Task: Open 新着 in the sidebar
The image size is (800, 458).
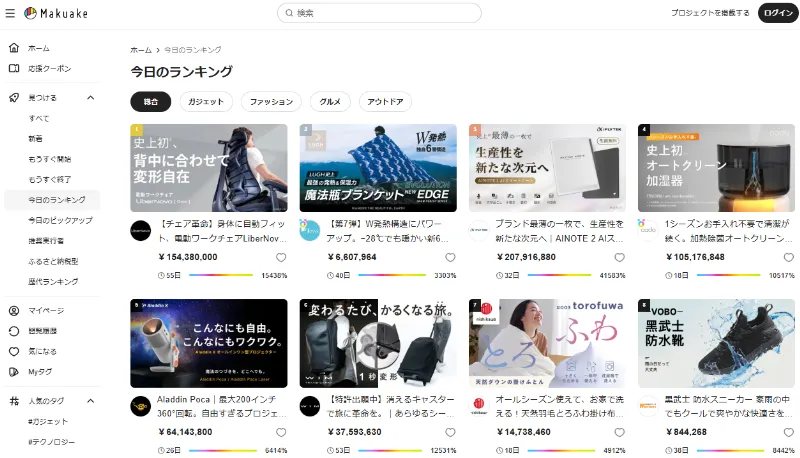Action: point(35,138)
